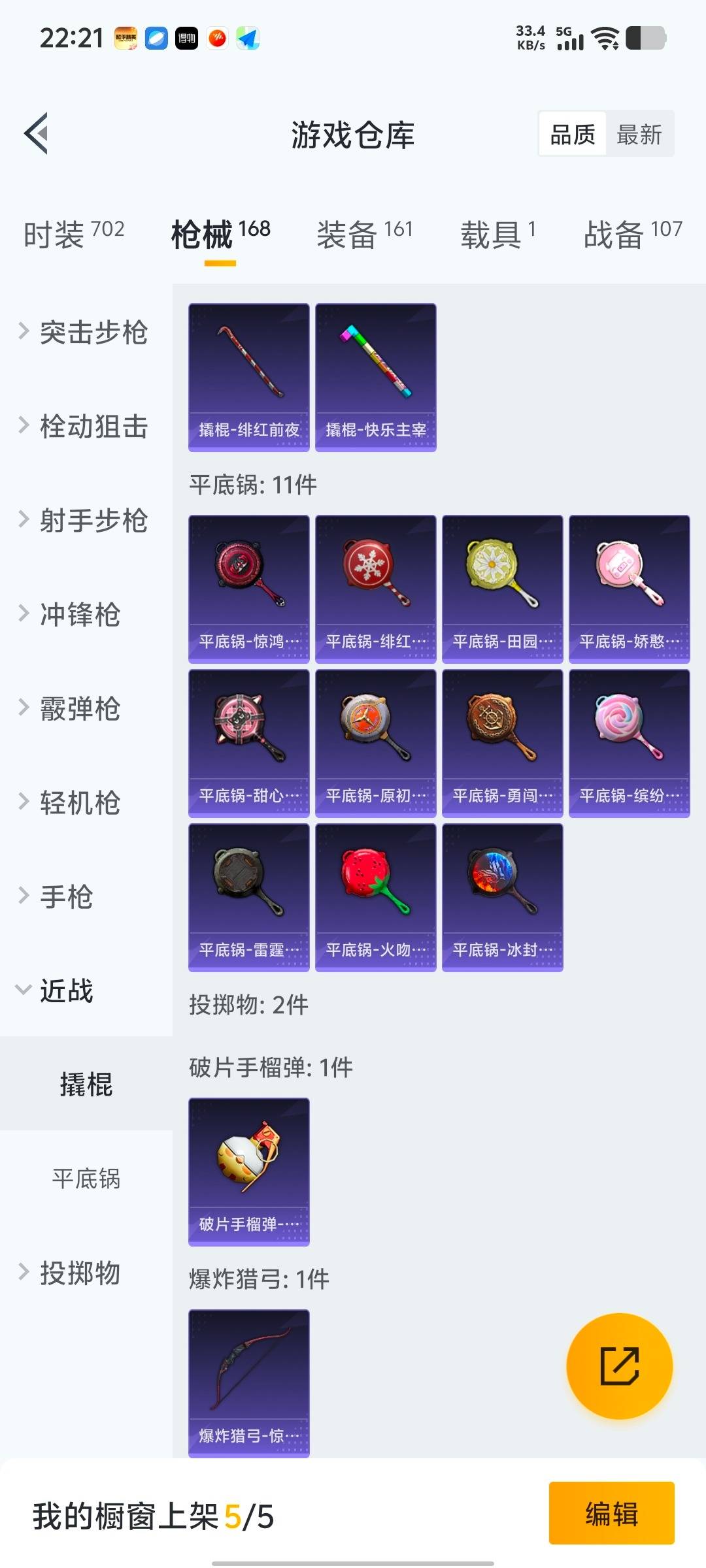Go back from the 游戏仓库 page
This screenshot has height=1568, width=706.
(37, 134)
